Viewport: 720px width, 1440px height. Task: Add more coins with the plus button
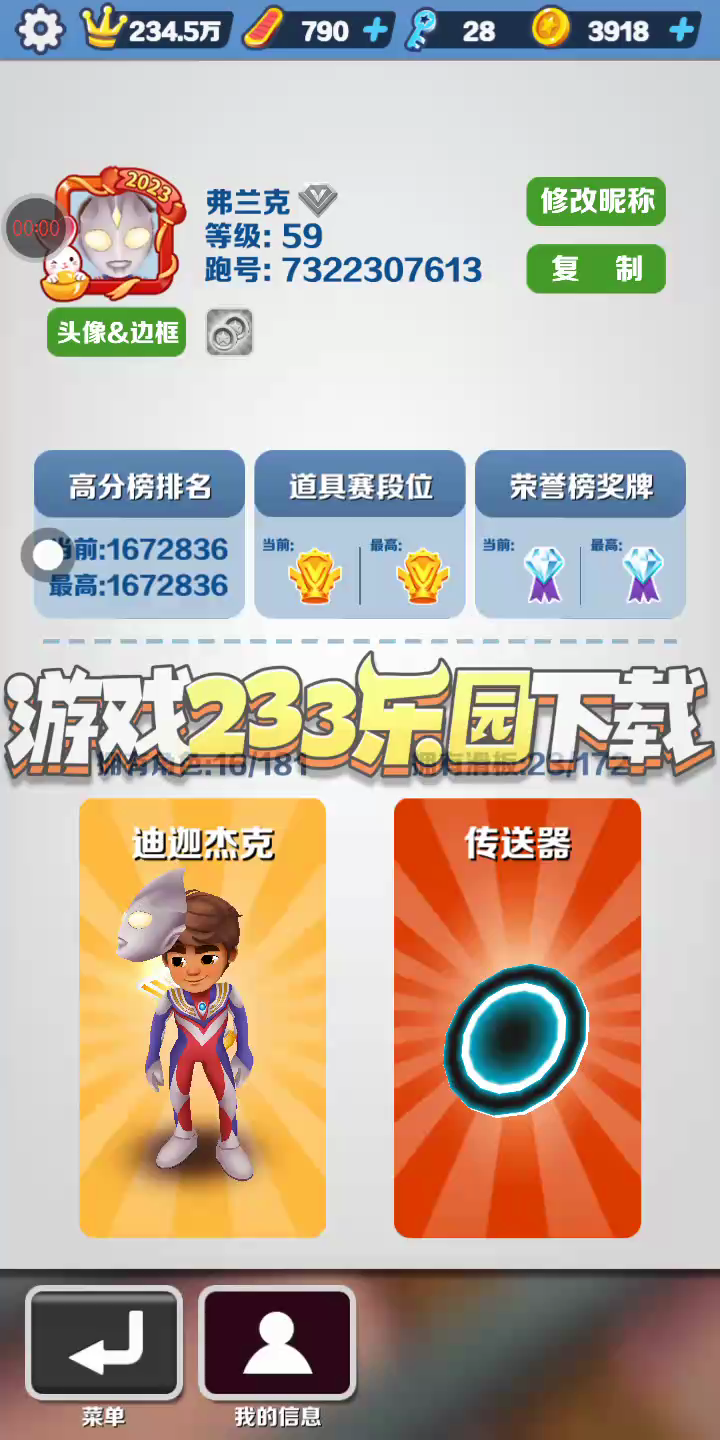click(682, 31)
